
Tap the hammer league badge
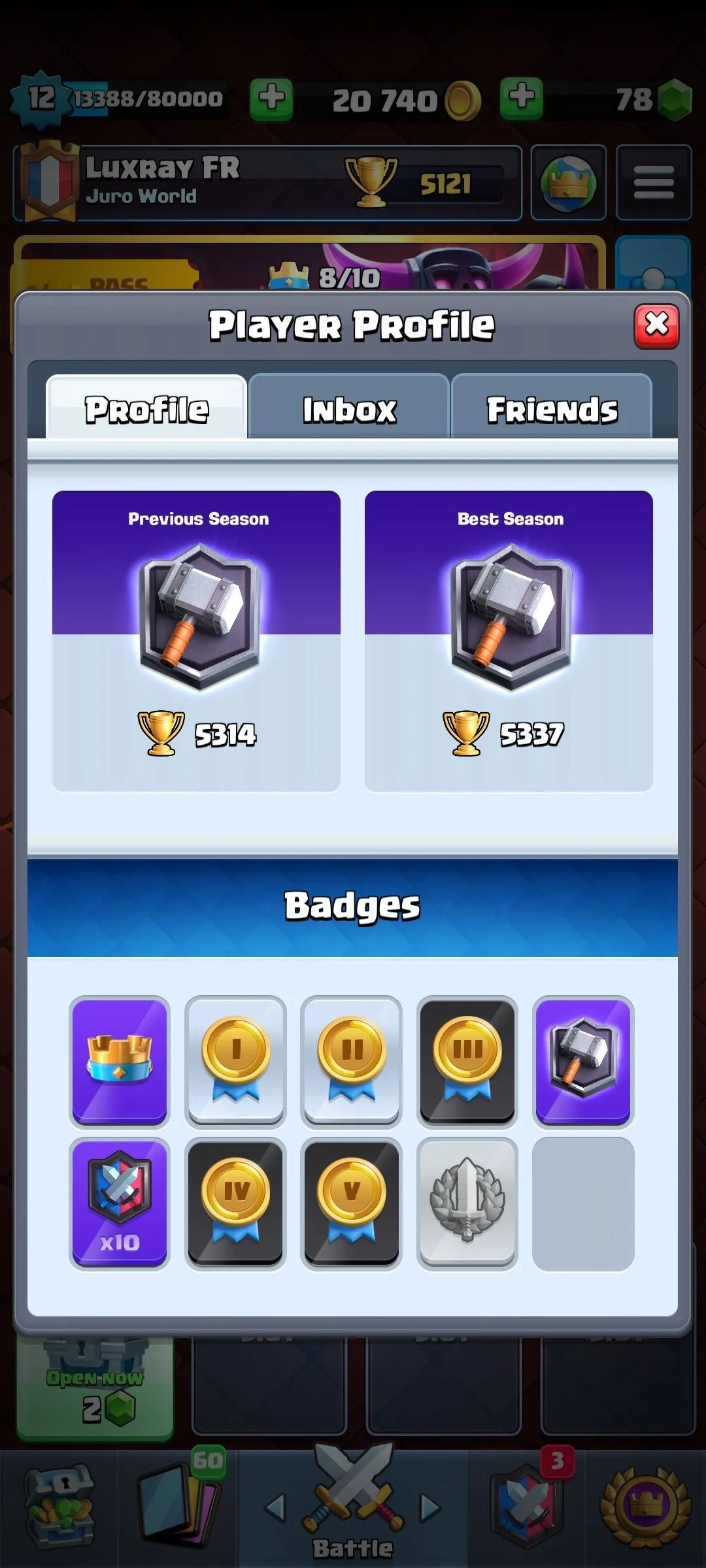tap(582, 1061)
